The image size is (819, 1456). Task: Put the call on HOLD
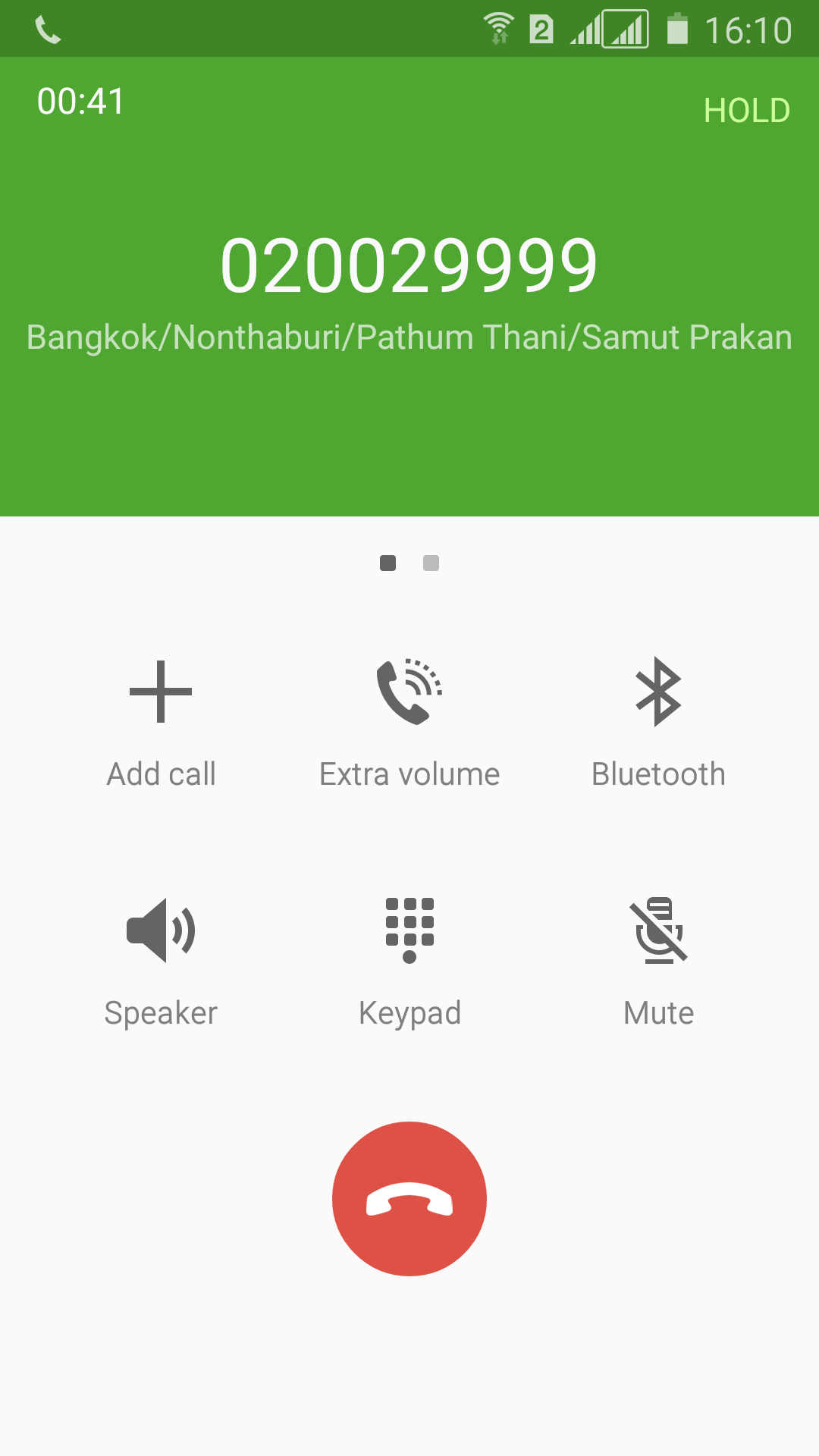click(747, 111)
